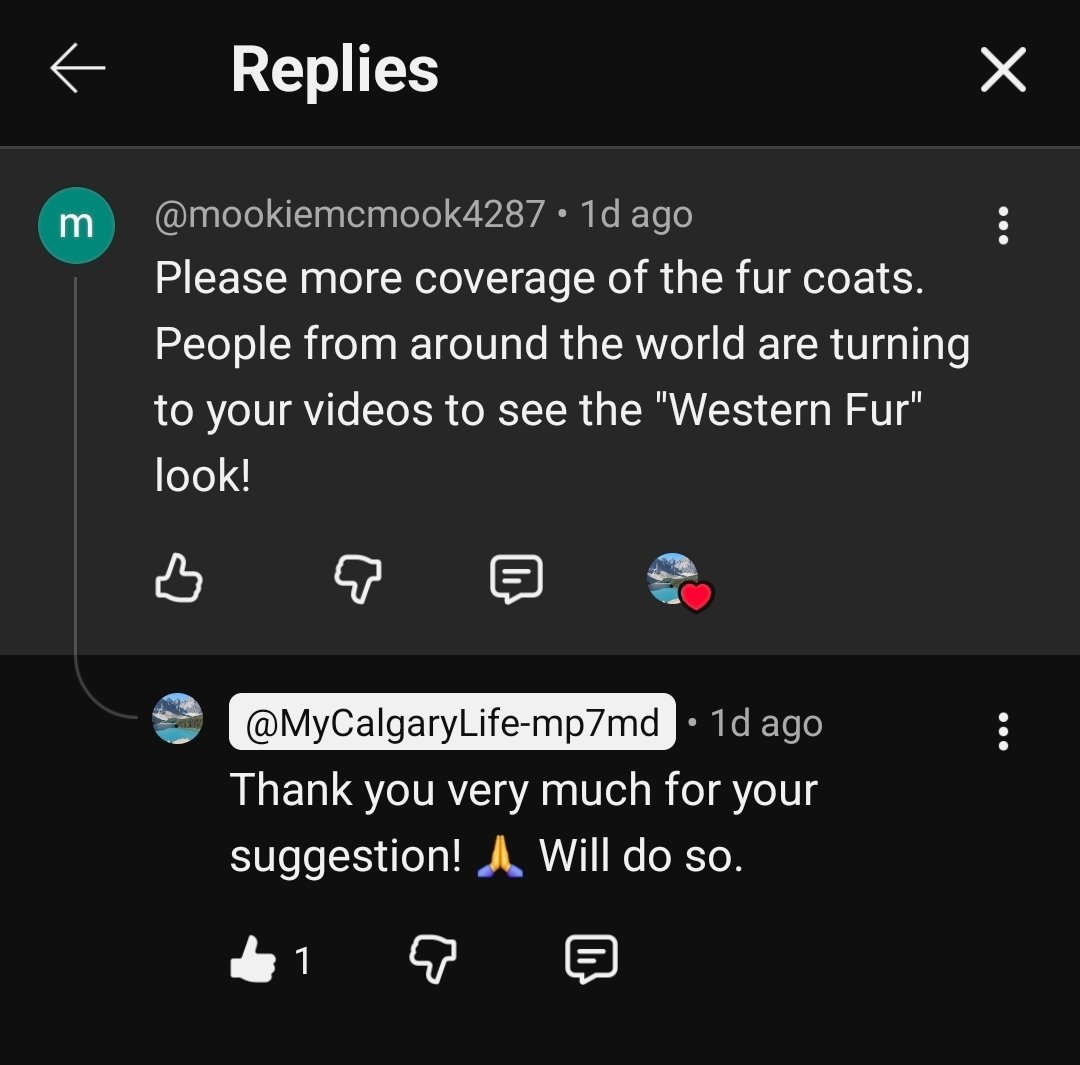Like mookiemcmook4287's fur coats comment
The width and height of the screenshot is (1080, 1065).
point(179,579)
